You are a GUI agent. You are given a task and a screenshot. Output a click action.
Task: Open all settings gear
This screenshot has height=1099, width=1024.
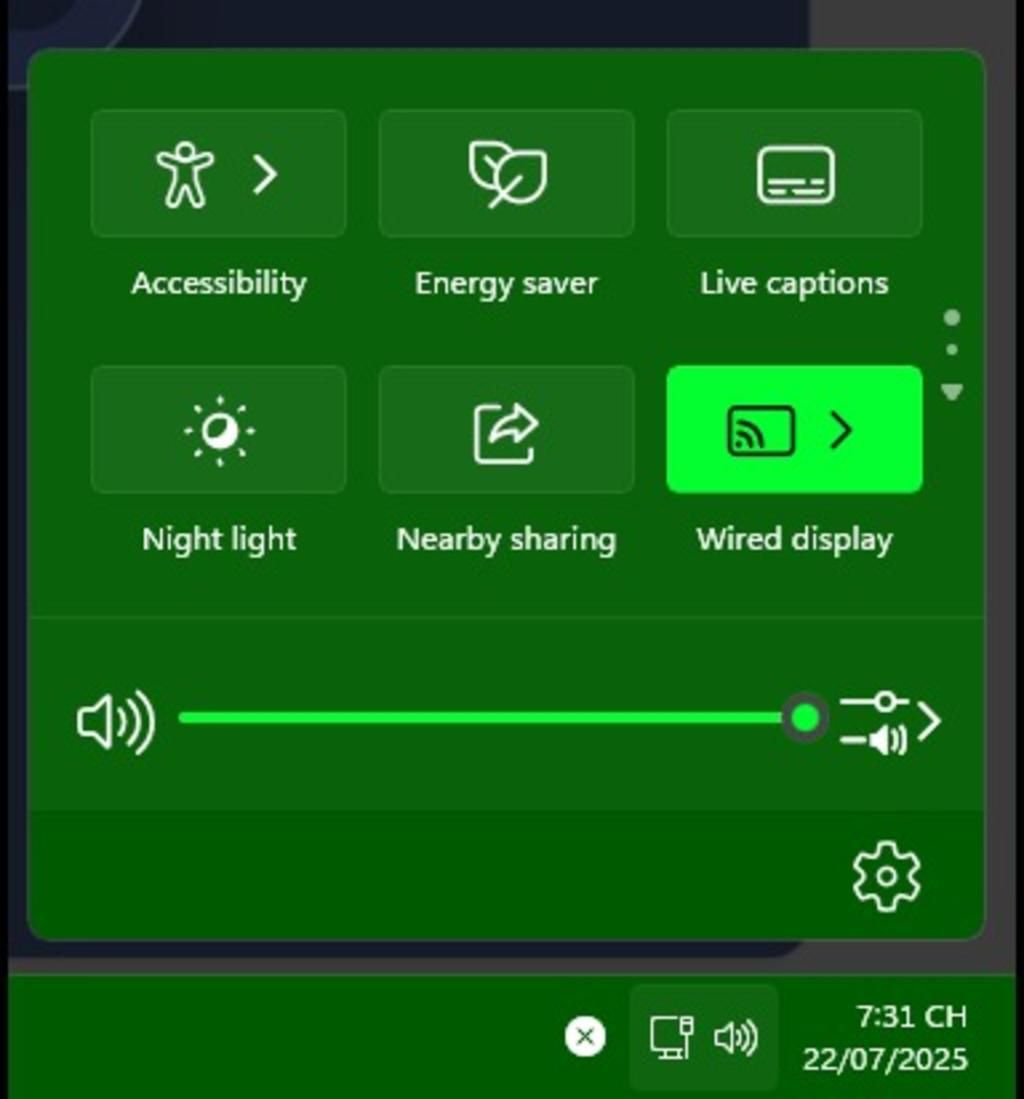886,876
